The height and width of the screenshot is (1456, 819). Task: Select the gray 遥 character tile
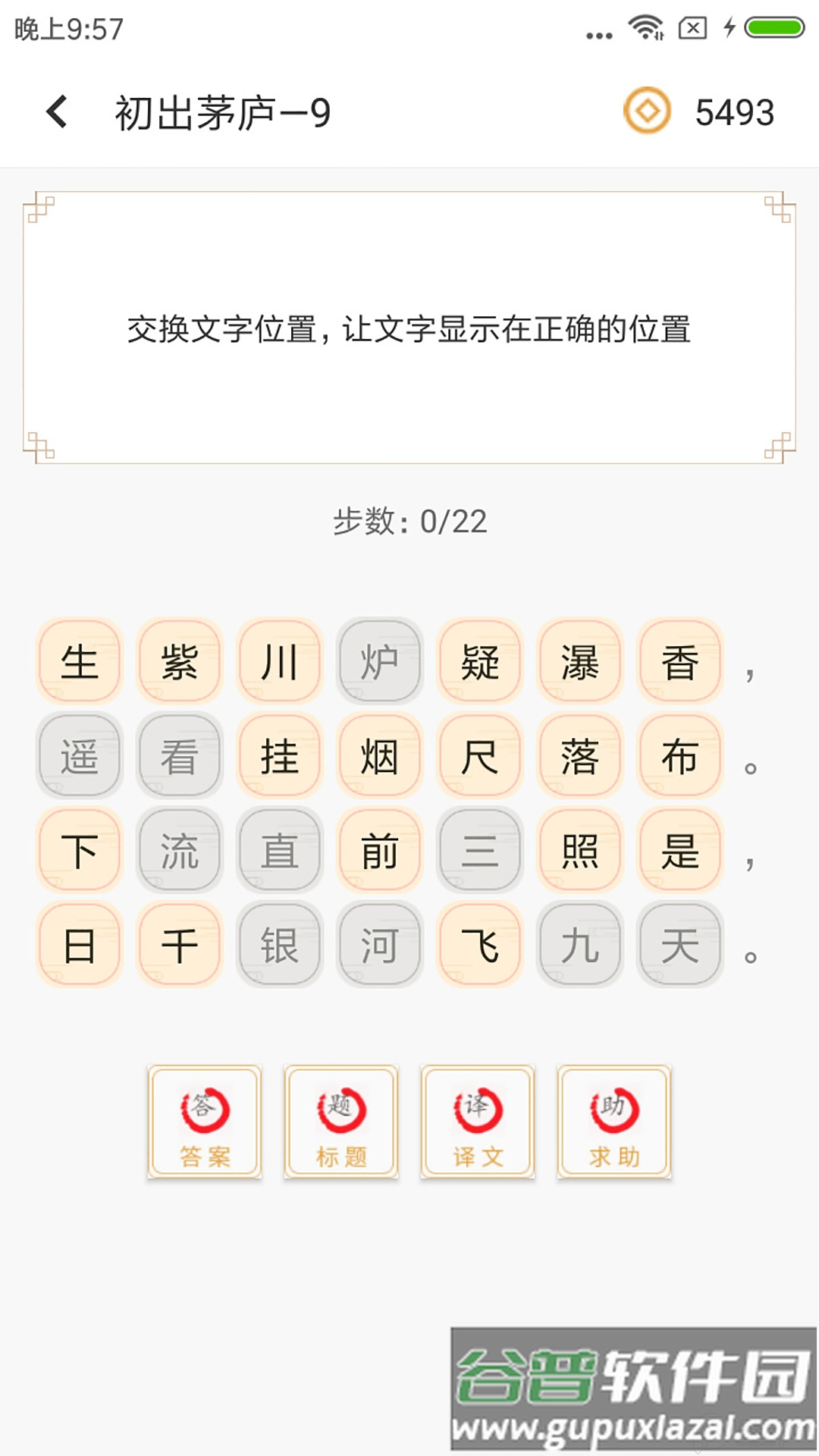(x=78, y=756)
